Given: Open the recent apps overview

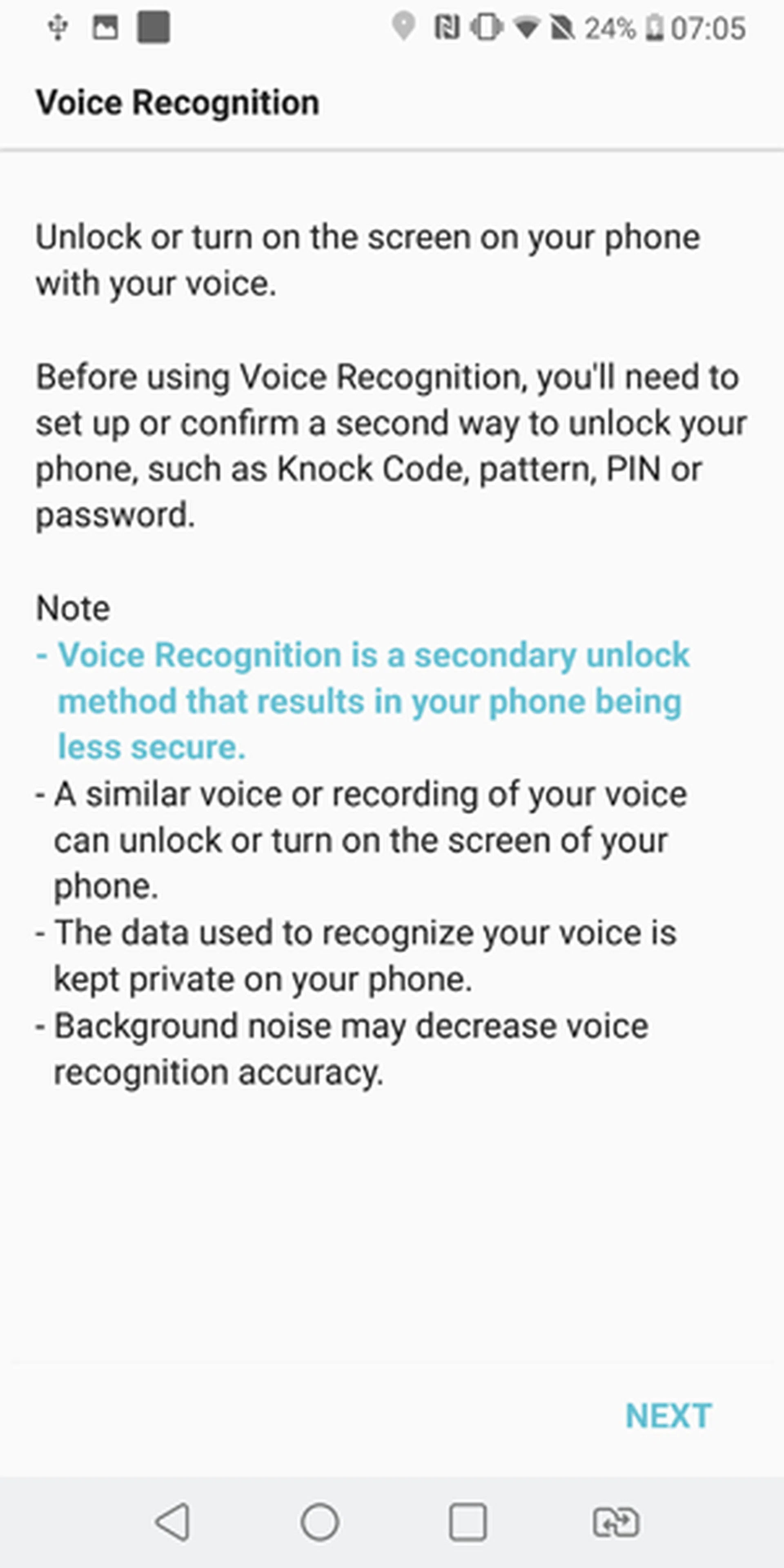Looking at the screenshot, I should click(468, 1522).
